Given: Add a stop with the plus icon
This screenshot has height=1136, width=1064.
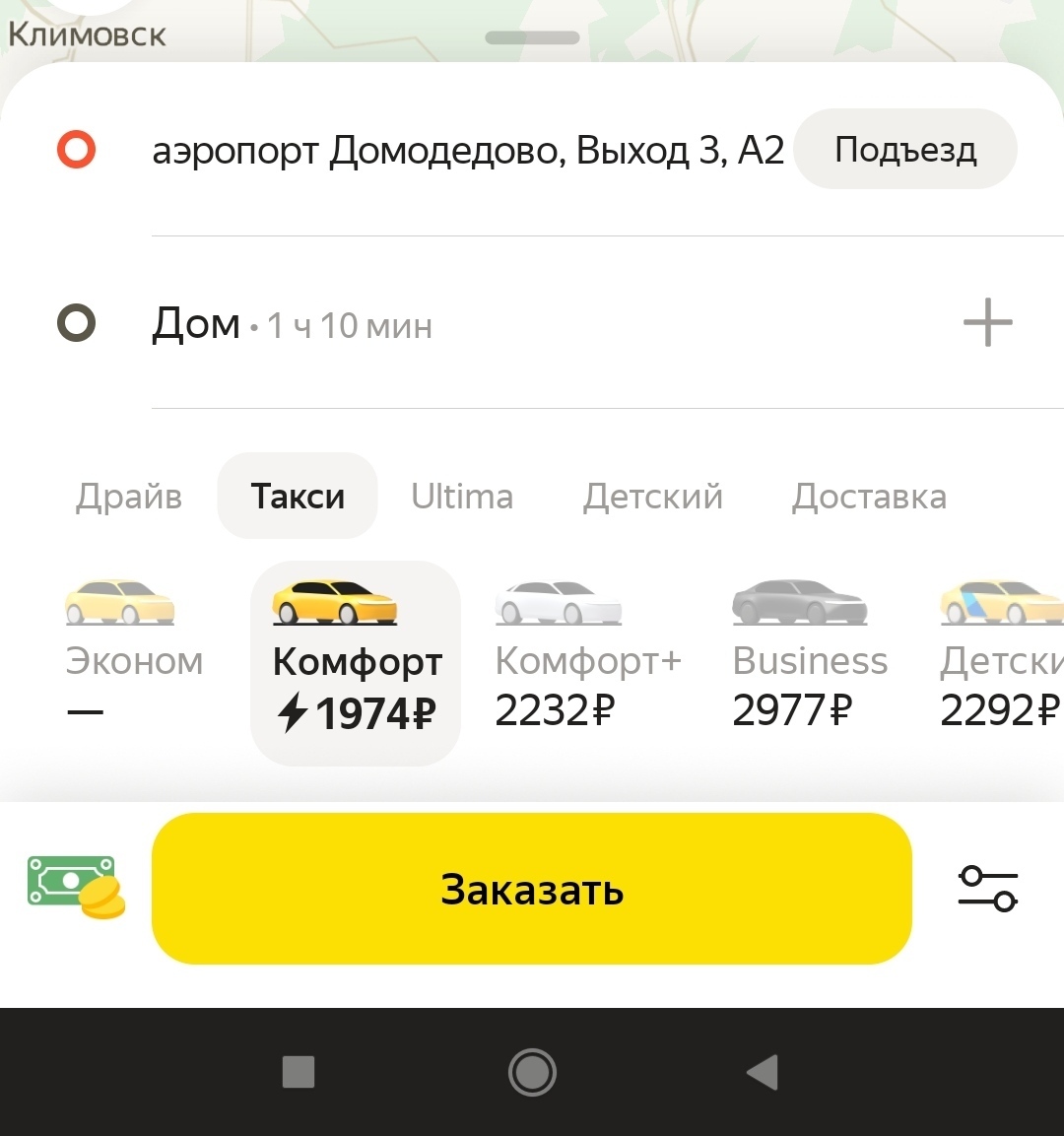Looking at the screenshot, I should (x=987, y=323).
